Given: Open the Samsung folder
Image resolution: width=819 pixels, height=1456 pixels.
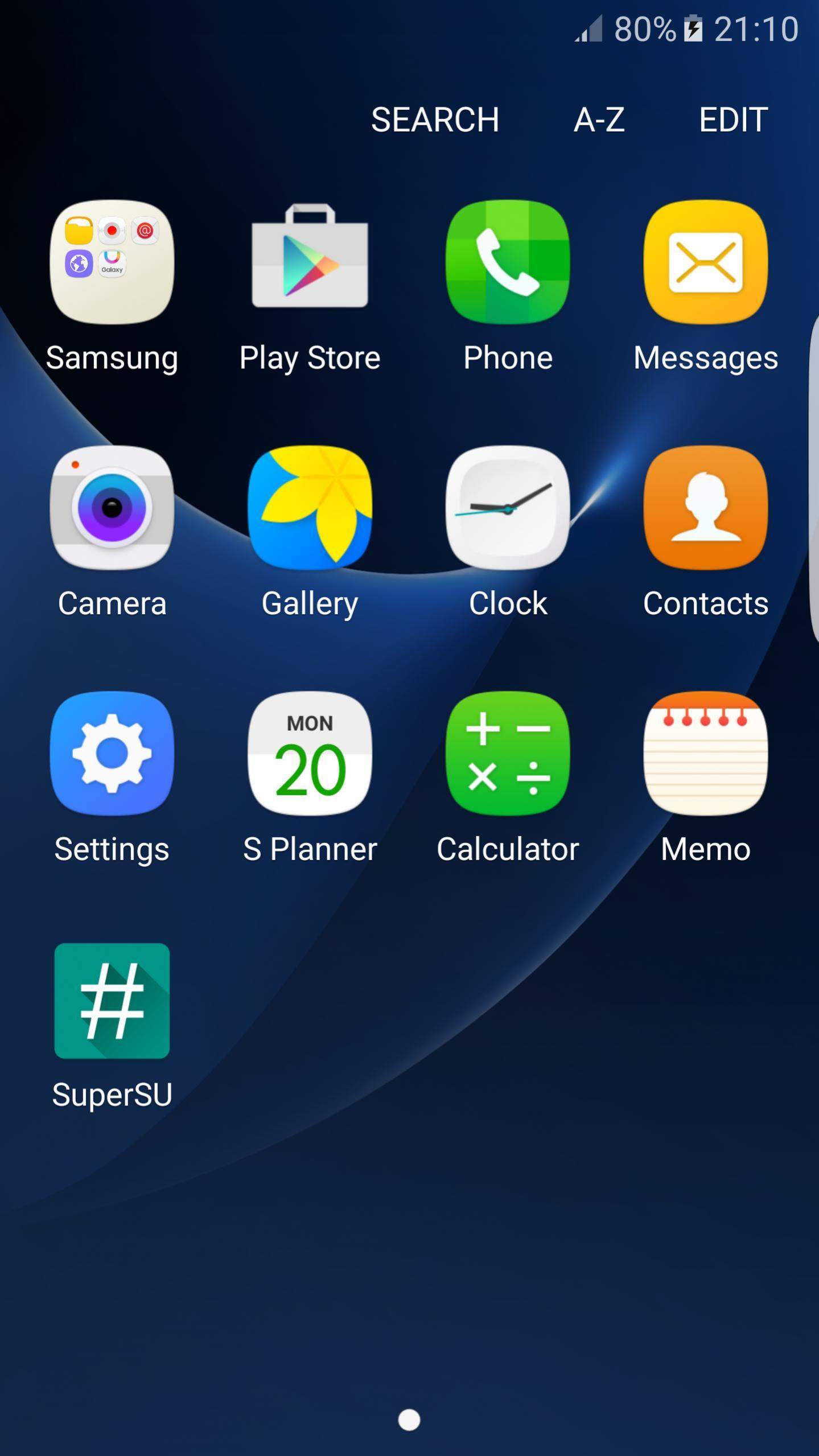Looking at the screenshot, I should [112, 262].
